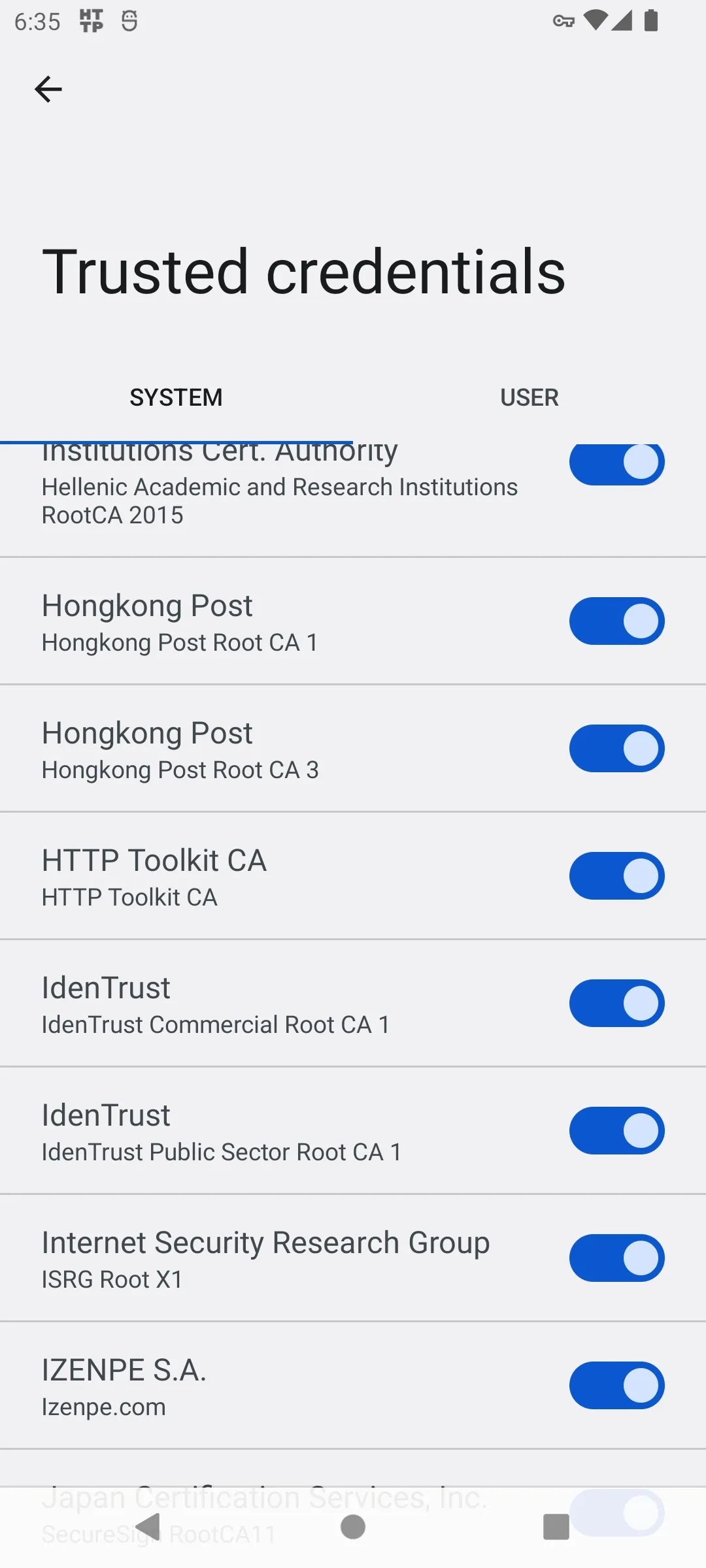Disable Hongkong Post Root CA 3
This screenshot has height=1568, width=706.
[616, 749]
